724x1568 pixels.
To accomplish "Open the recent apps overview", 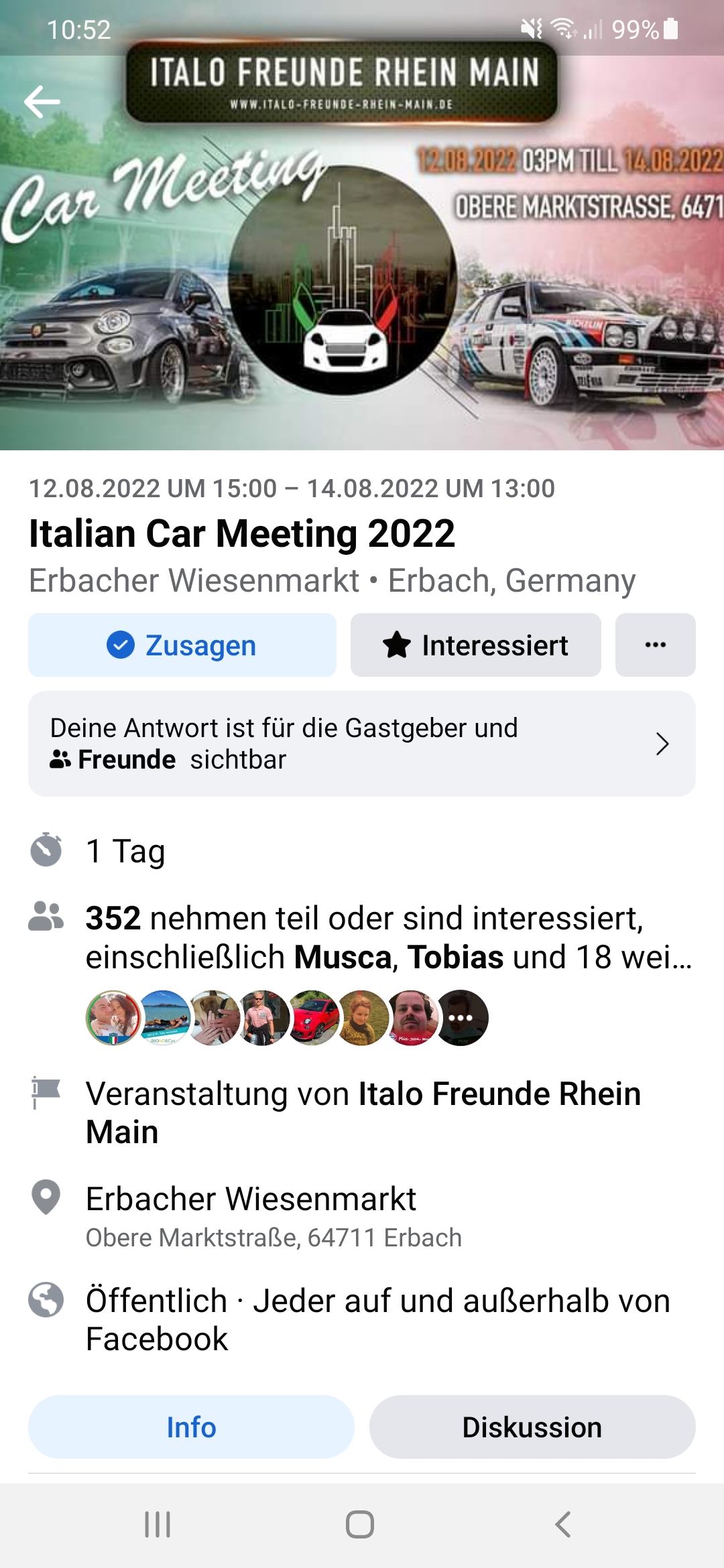I will point(158,1524).
